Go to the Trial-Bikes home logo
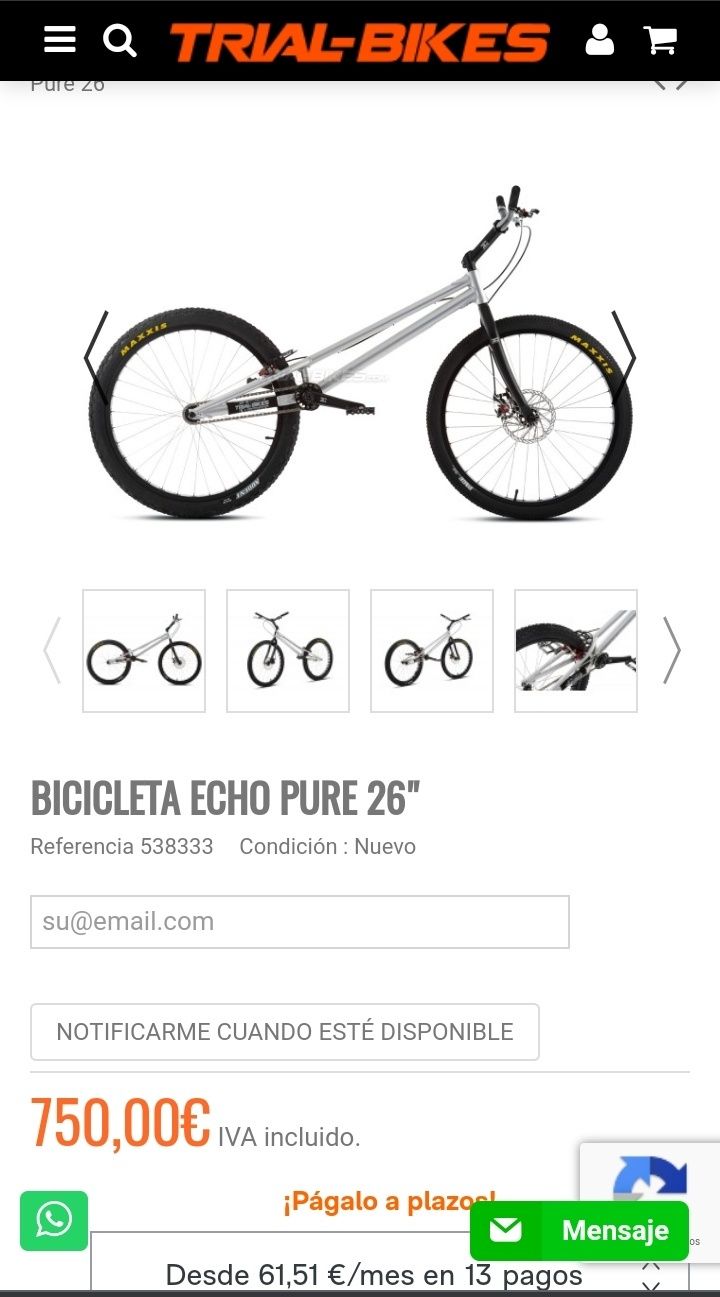 pyautogui.click(x=360, y=42)
